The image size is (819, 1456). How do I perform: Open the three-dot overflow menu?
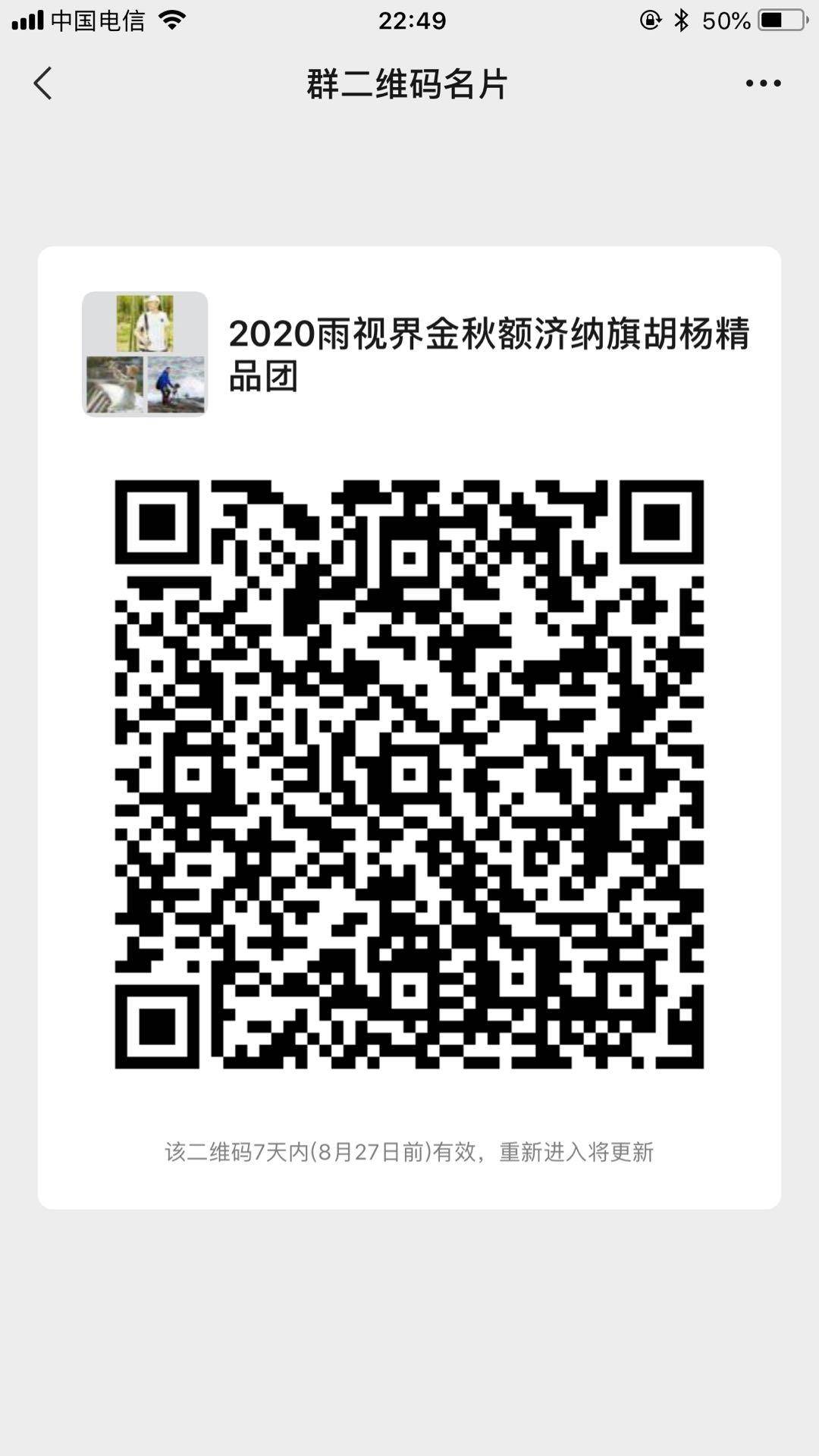(x=763, y=83)
